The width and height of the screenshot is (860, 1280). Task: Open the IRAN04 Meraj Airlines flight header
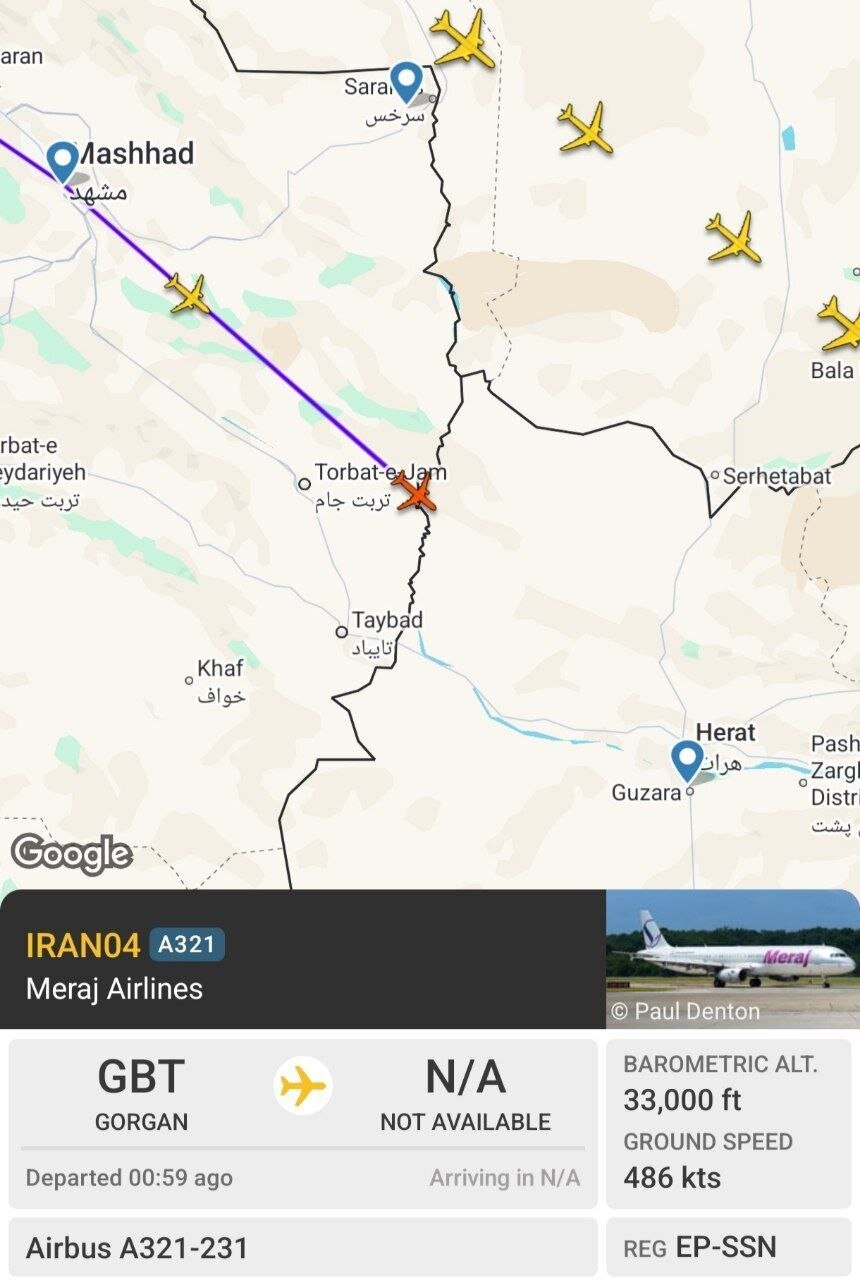point(300,965)
